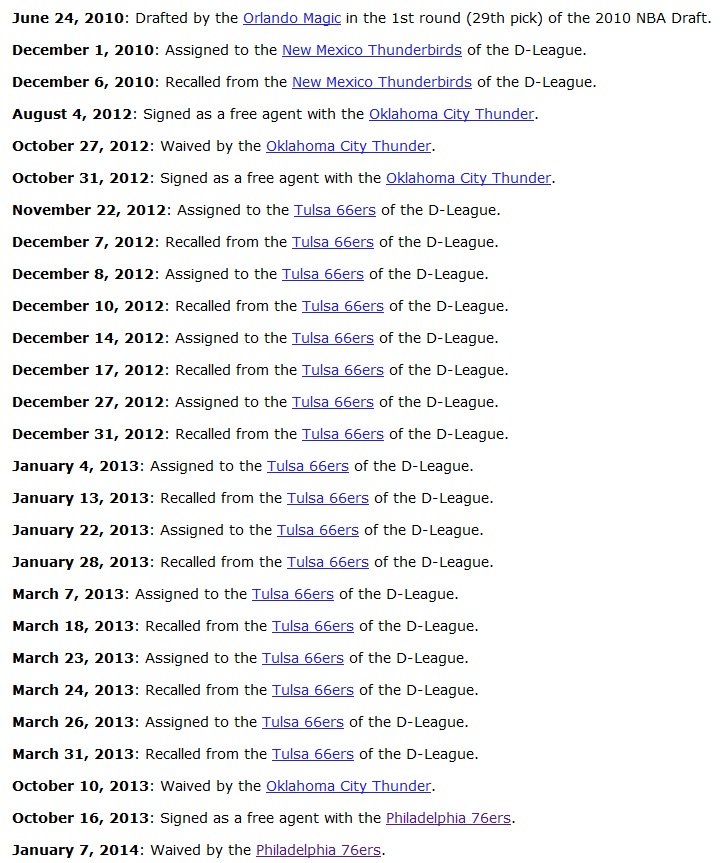Open Tulsa 66ers link on March 24, 2013
This screenshot has height=863, width=728.
point(312,690)
